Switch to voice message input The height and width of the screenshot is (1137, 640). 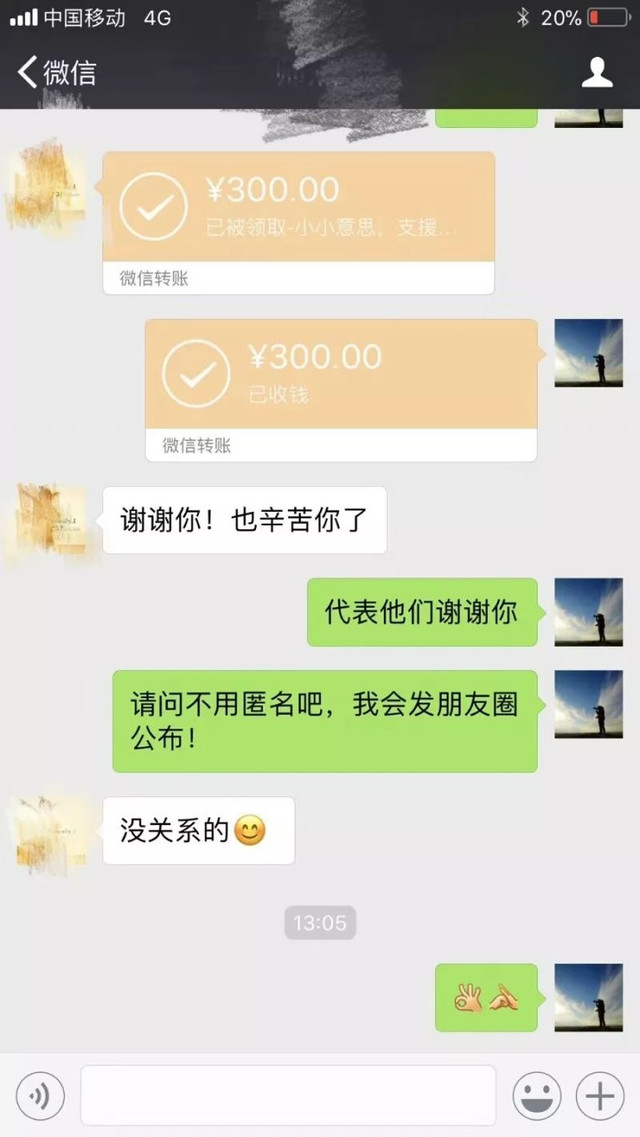point(40,1097)
